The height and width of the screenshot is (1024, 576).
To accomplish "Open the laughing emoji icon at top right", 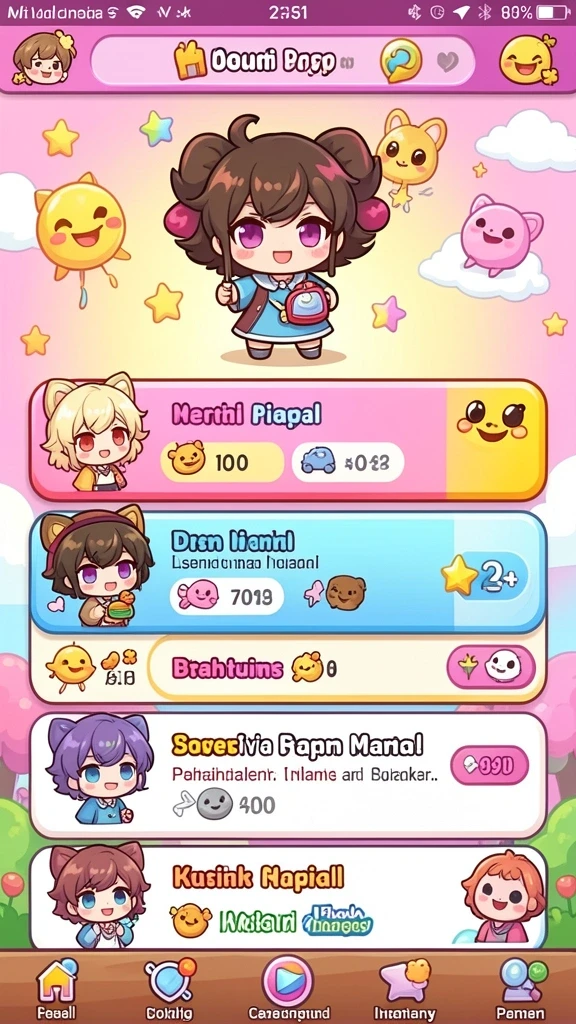I will 528,59.
